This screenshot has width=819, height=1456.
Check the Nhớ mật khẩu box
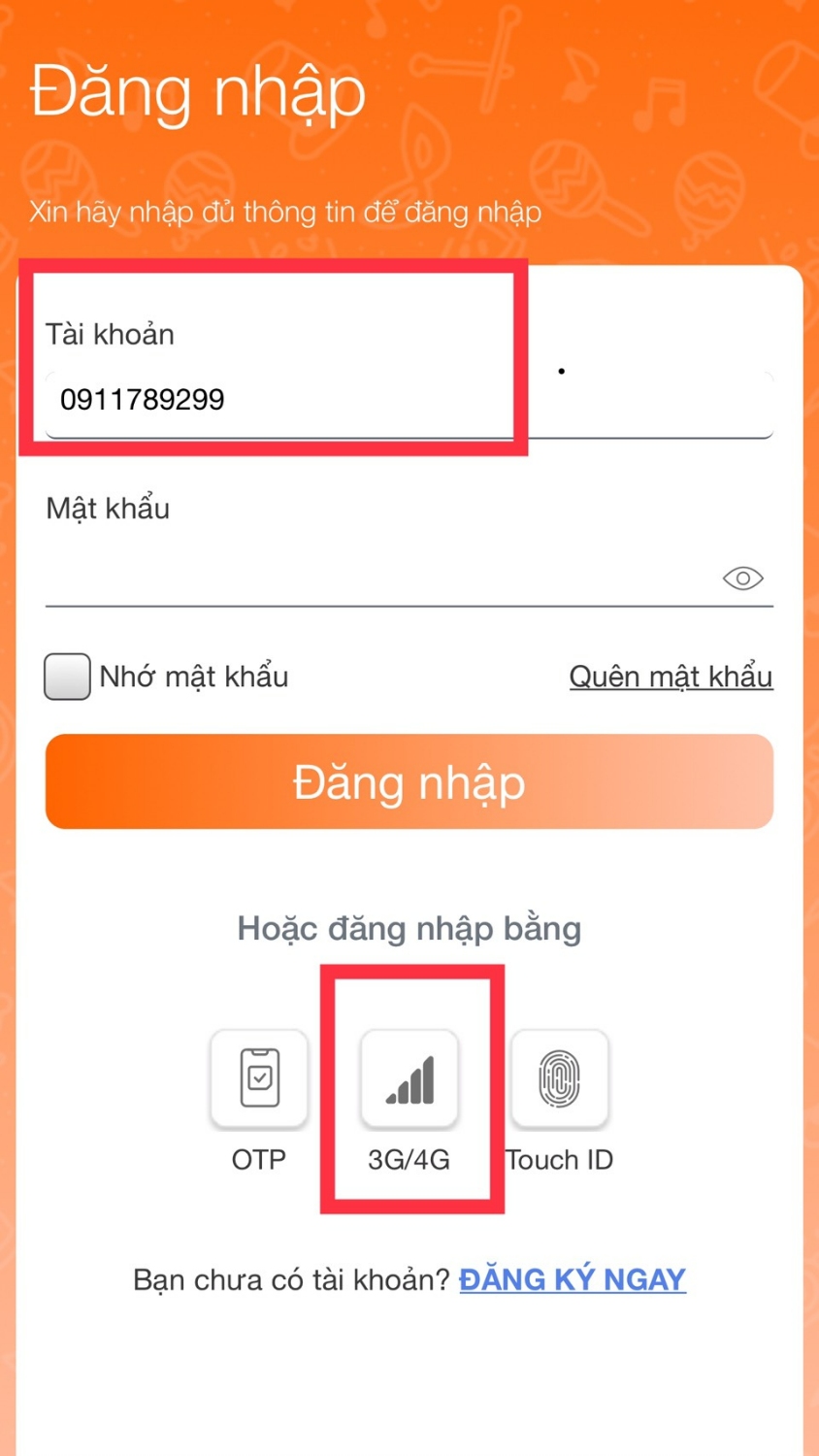coord(67,677)
